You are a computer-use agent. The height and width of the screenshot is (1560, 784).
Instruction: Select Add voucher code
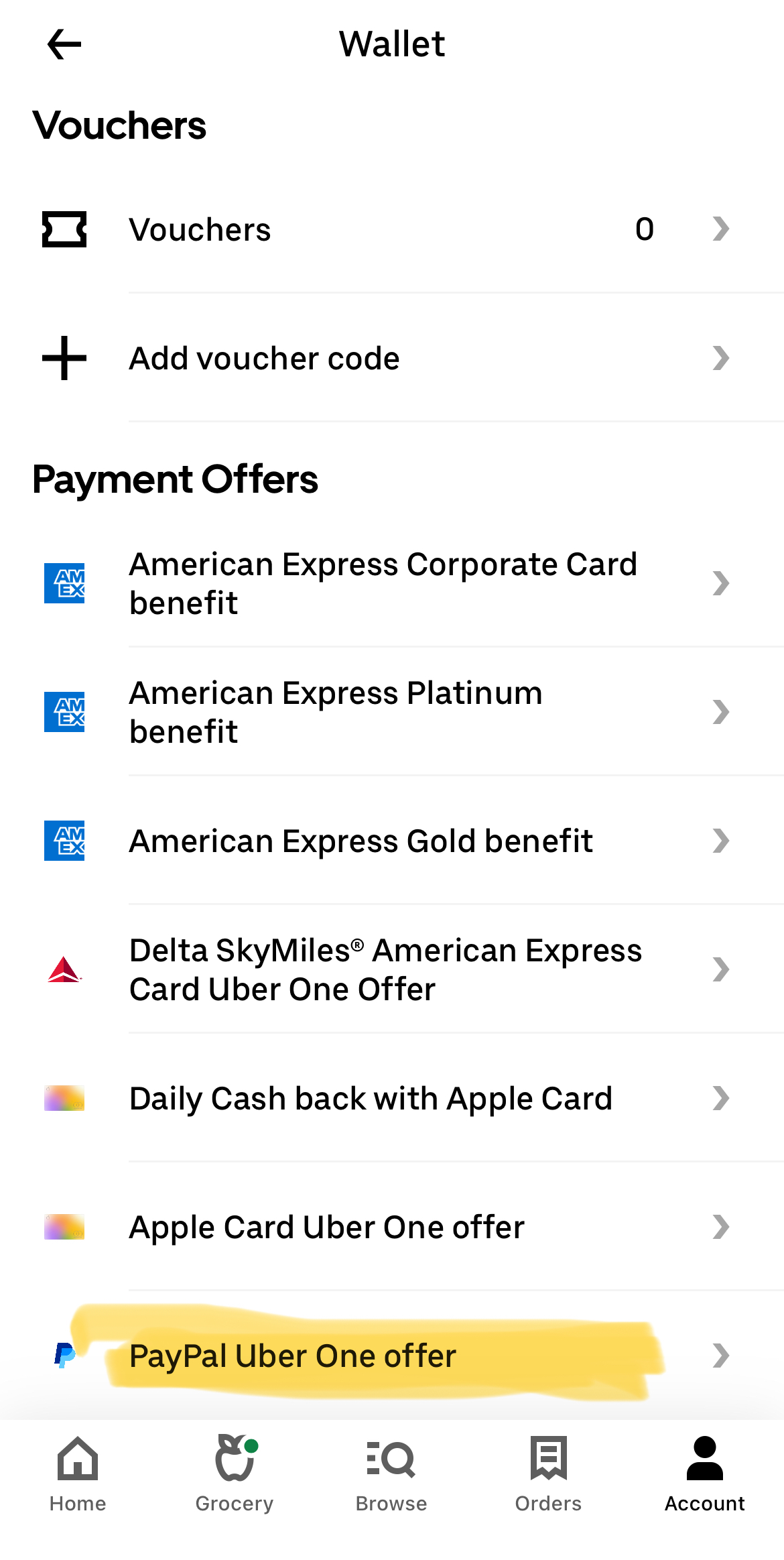click(263, 357)
